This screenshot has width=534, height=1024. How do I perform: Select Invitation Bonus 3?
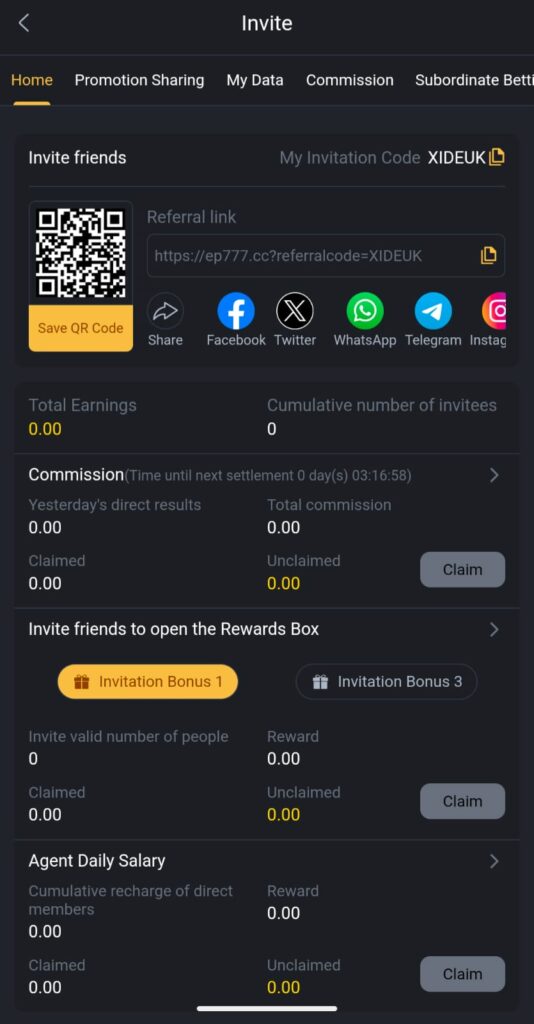coord(386,682)
